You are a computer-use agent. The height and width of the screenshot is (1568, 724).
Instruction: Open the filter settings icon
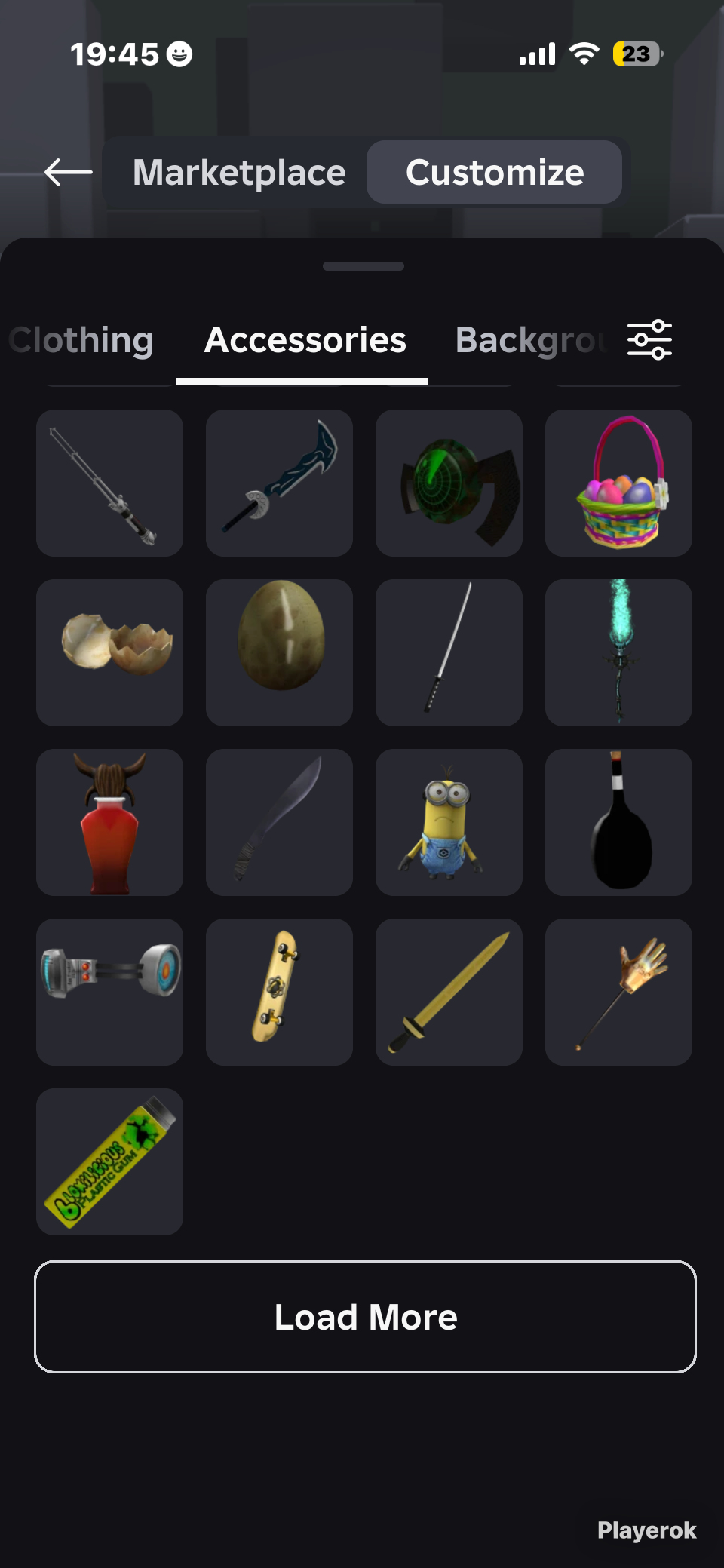pyautogui.click(x=650, y=340)
